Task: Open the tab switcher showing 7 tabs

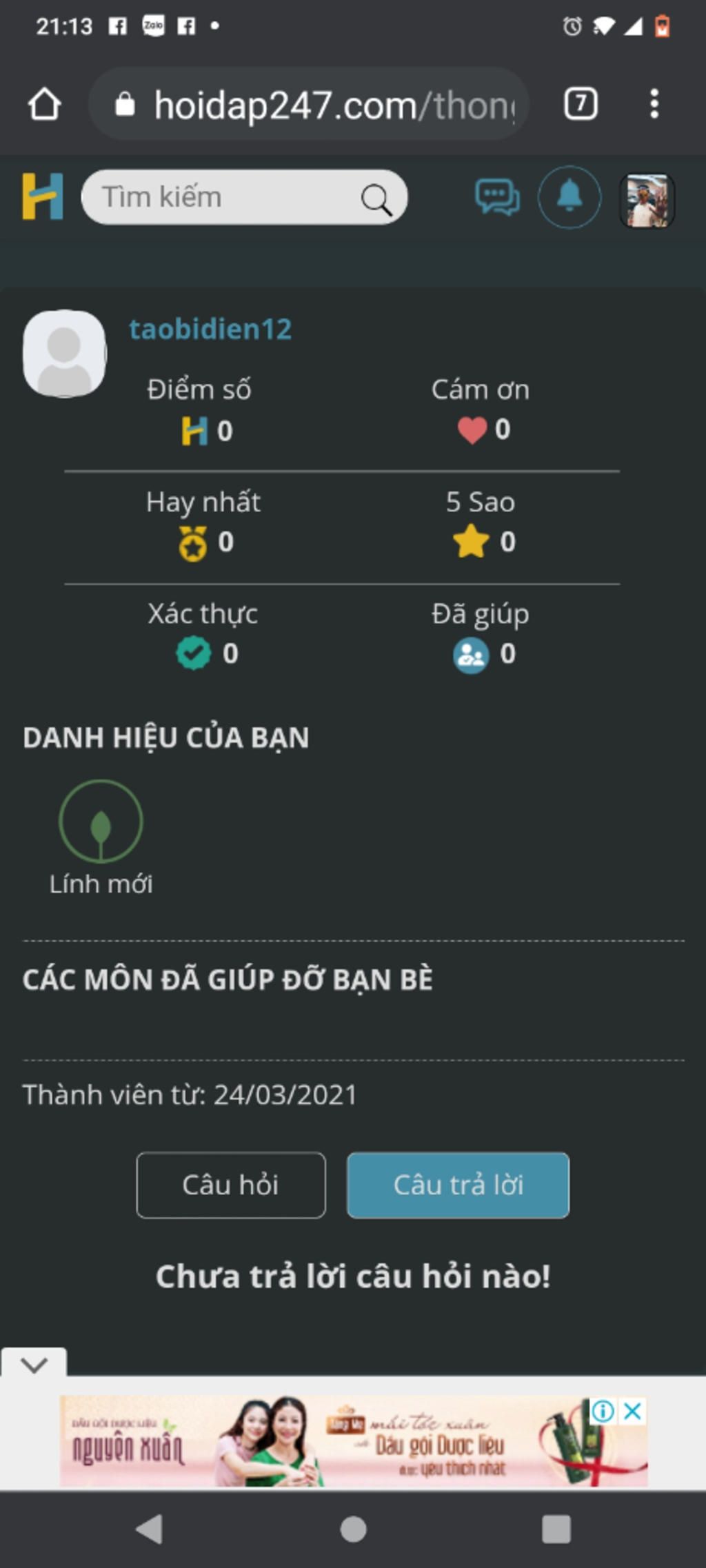Action: [581, 104]
